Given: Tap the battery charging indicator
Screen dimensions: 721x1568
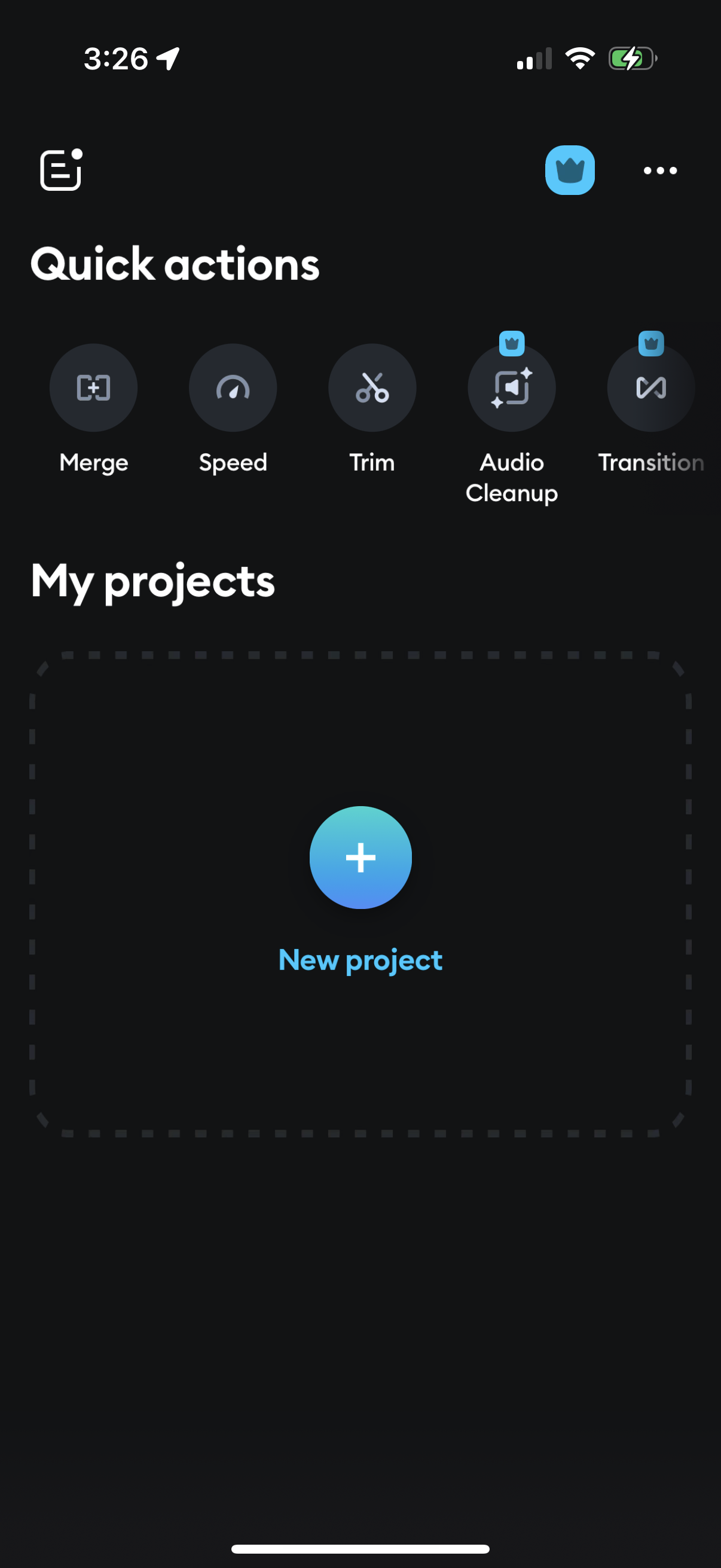Looking at the screenshot, I should coord(633,59).
